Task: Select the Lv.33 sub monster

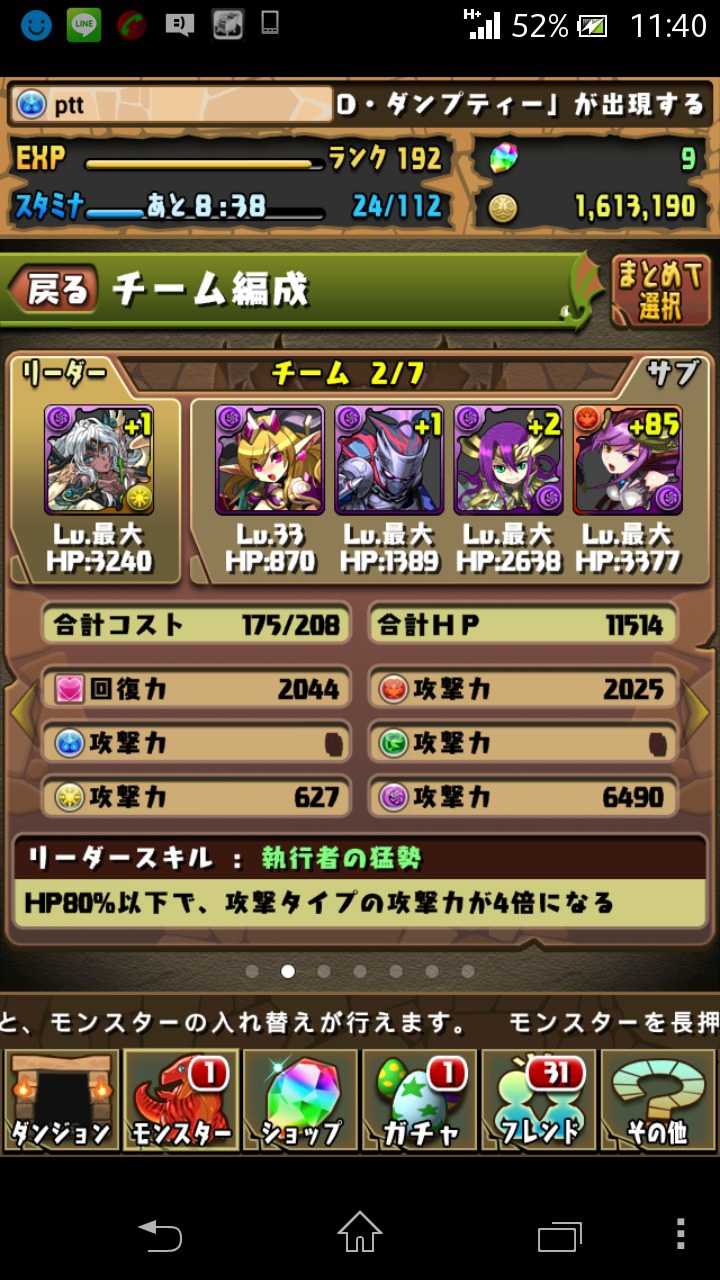Action: [x=269, y=459]
